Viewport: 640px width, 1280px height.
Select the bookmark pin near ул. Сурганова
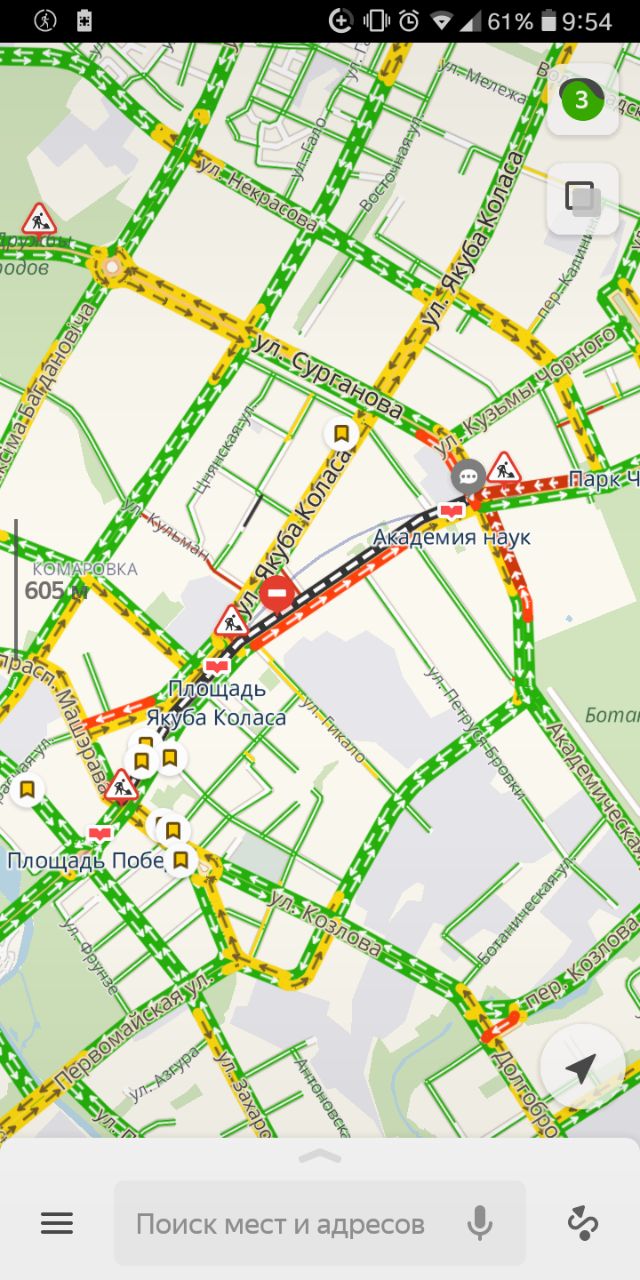(x=341, y=434)
